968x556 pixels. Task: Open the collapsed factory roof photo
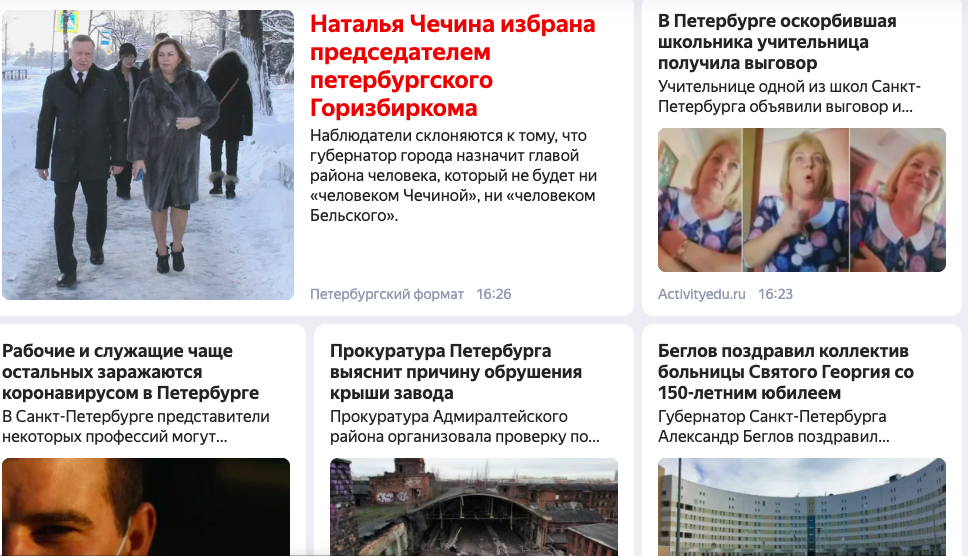click(x=473, y=507)
